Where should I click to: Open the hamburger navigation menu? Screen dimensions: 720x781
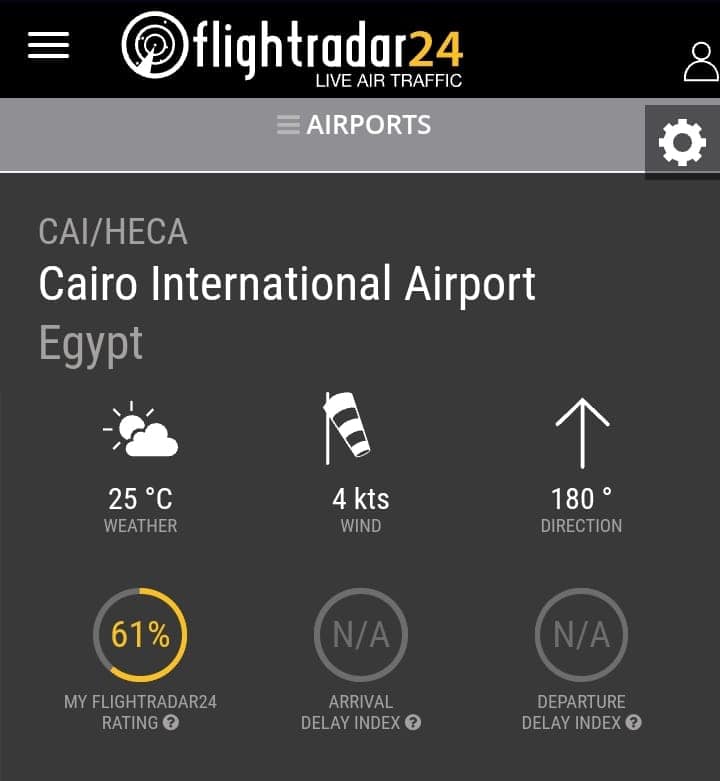[48, 45]
